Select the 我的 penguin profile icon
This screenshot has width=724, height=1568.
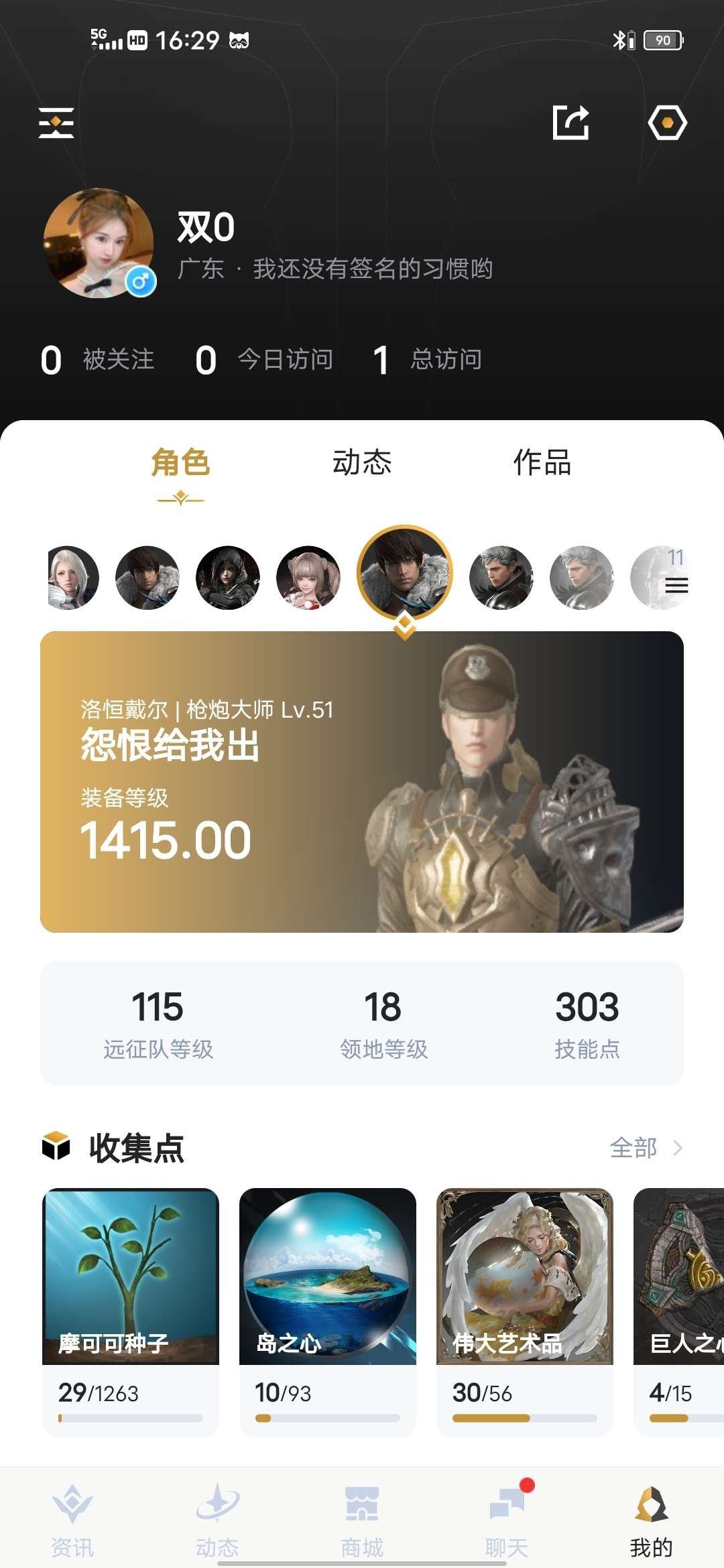coord(651,1504)
